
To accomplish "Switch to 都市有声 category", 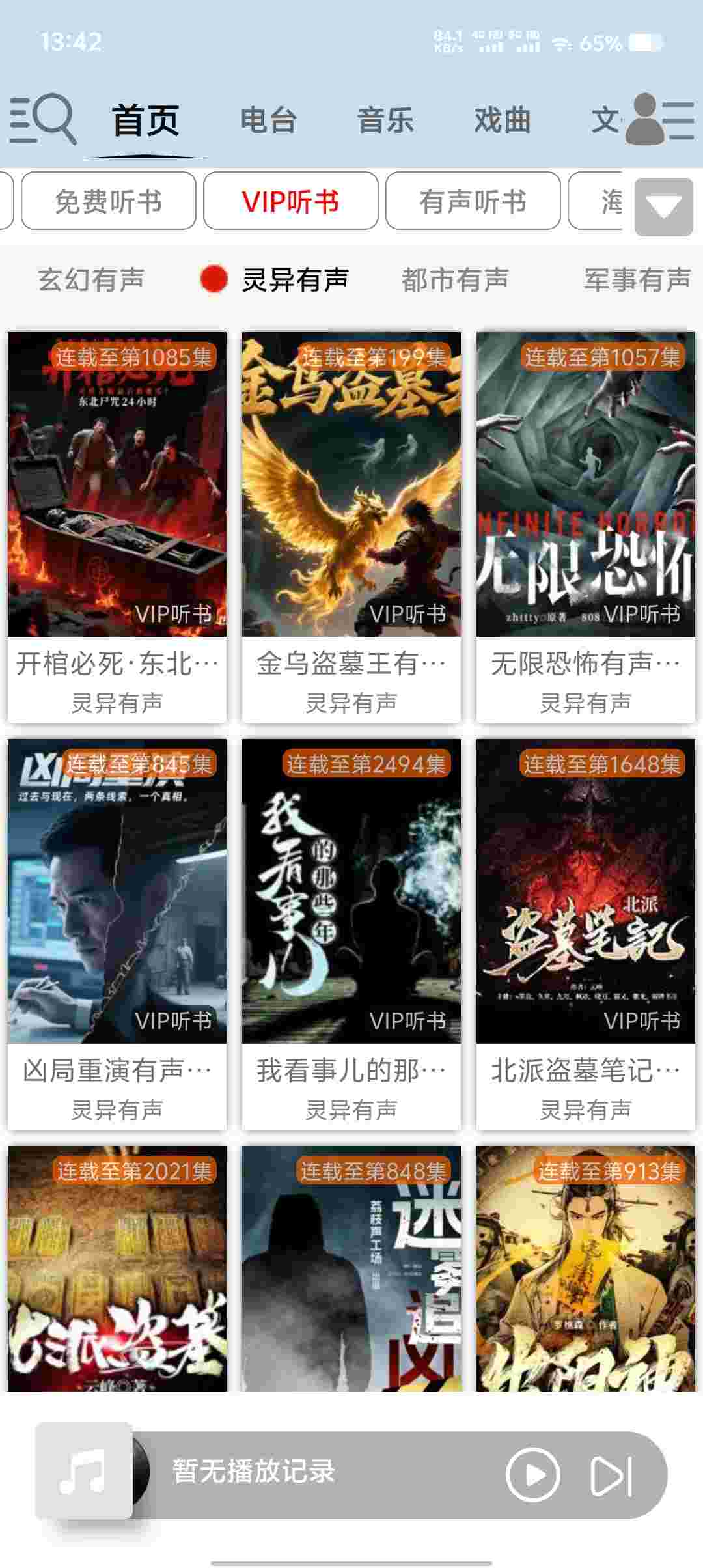I will click(455, 279).
